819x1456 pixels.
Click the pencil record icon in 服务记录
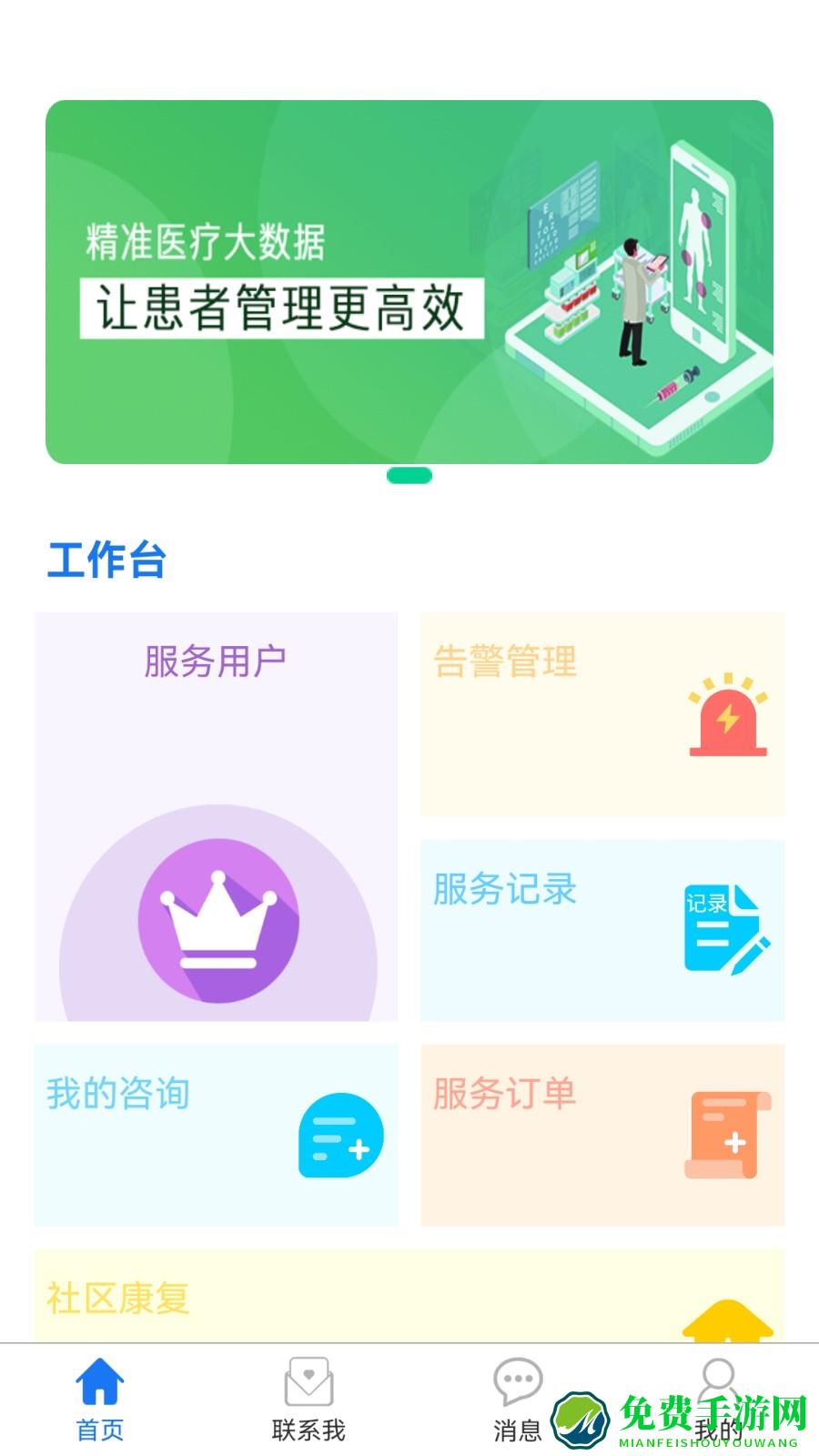pos(723,928)
